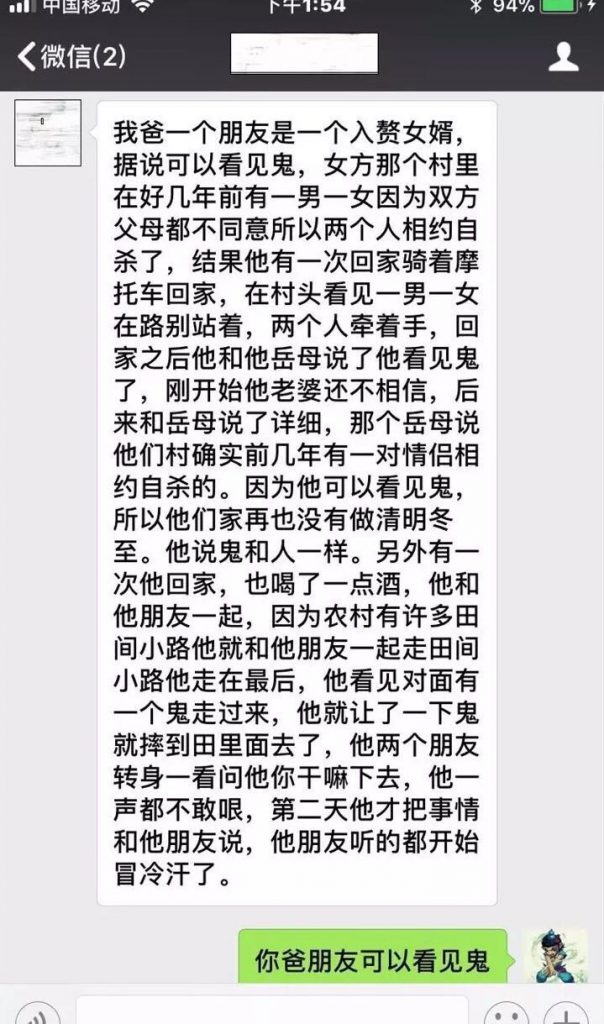
Task: Switch to voice input mode
Action: click(37, 1012)
